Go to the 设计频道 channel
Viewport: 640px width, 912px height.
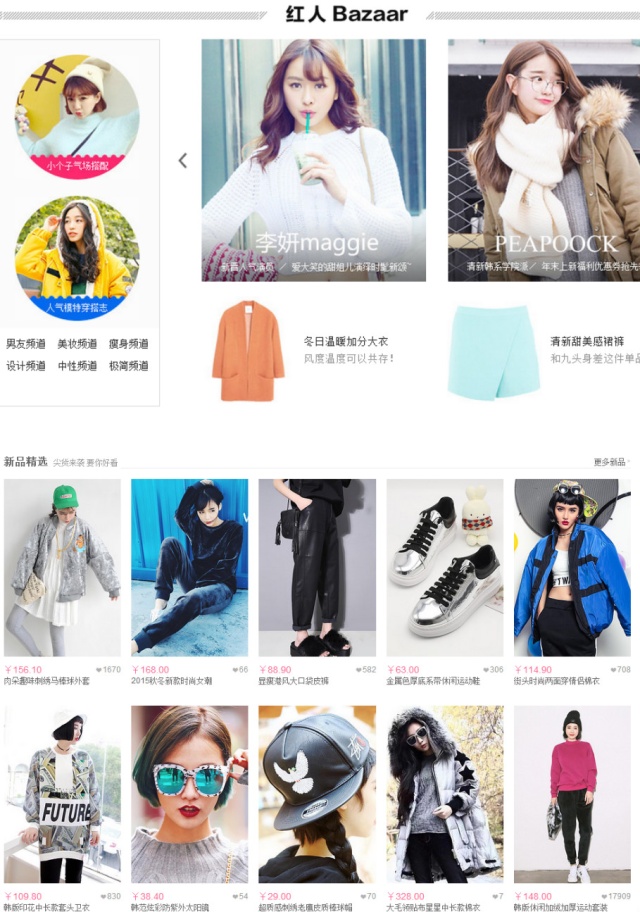(x=26, y=366)
